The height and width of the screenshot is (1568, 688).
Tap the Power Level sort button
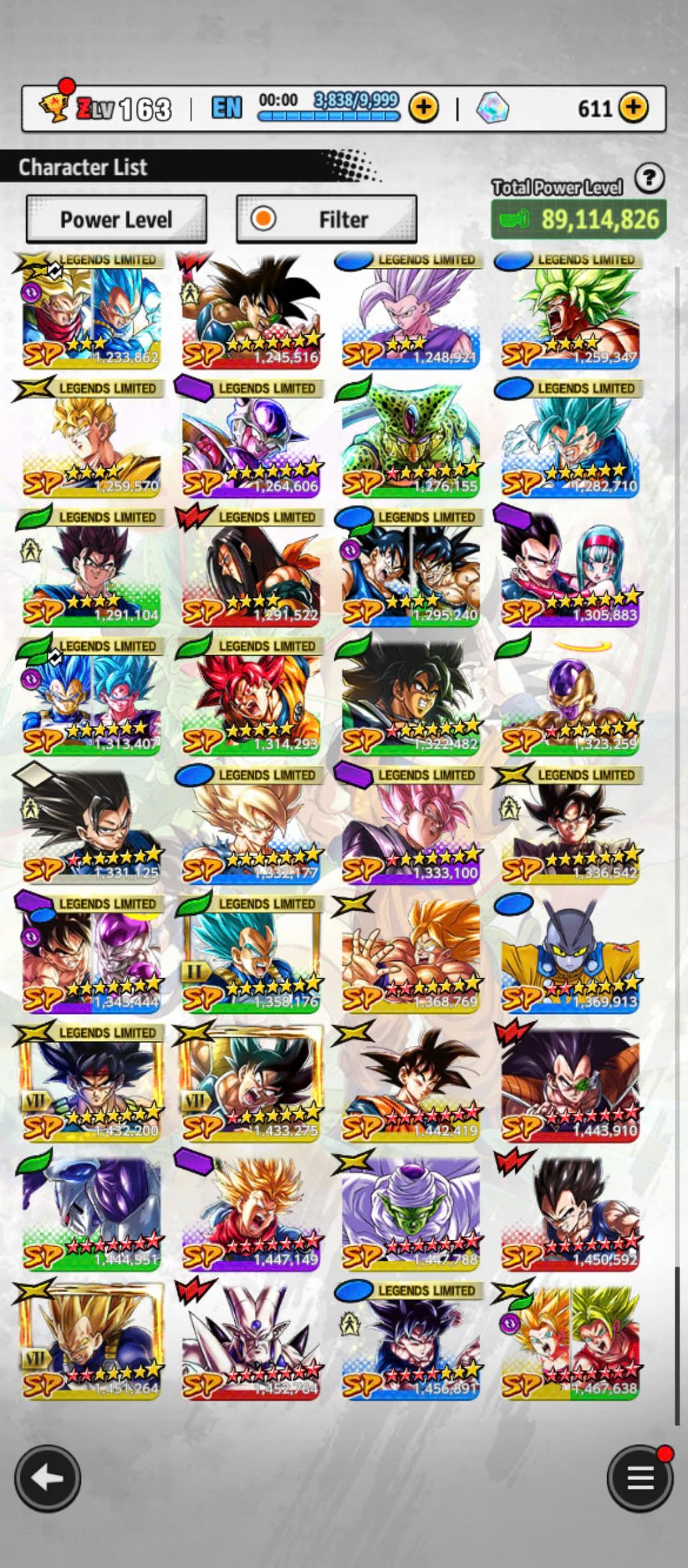[x=116, y=219]
